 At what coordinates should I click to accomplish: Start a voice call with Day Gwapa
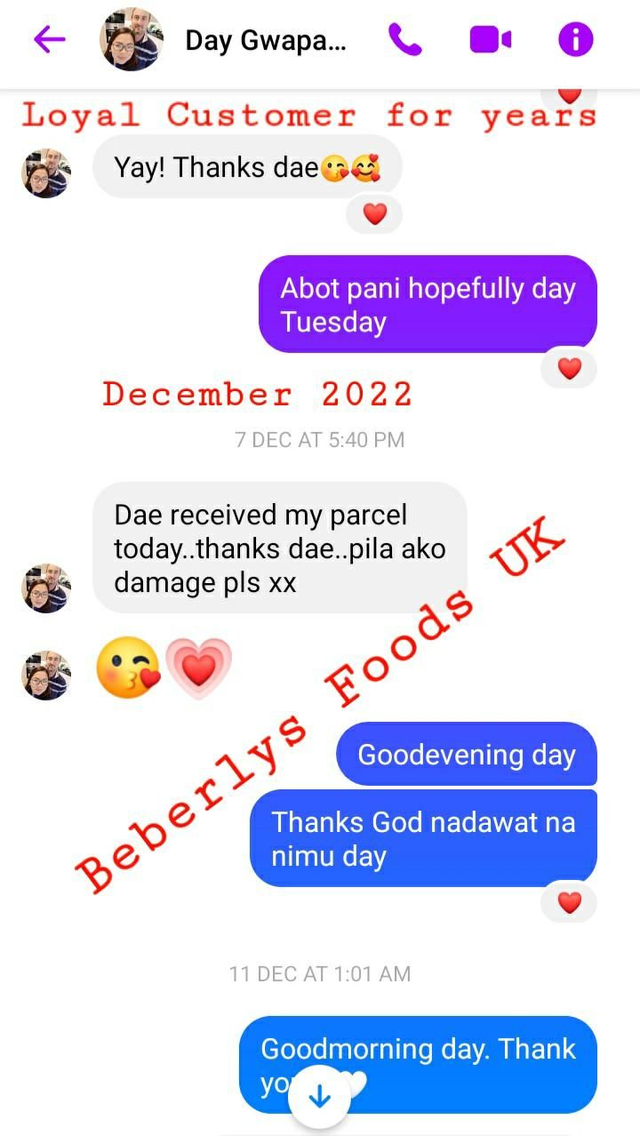pyautogui.click(x=405, y=40)
